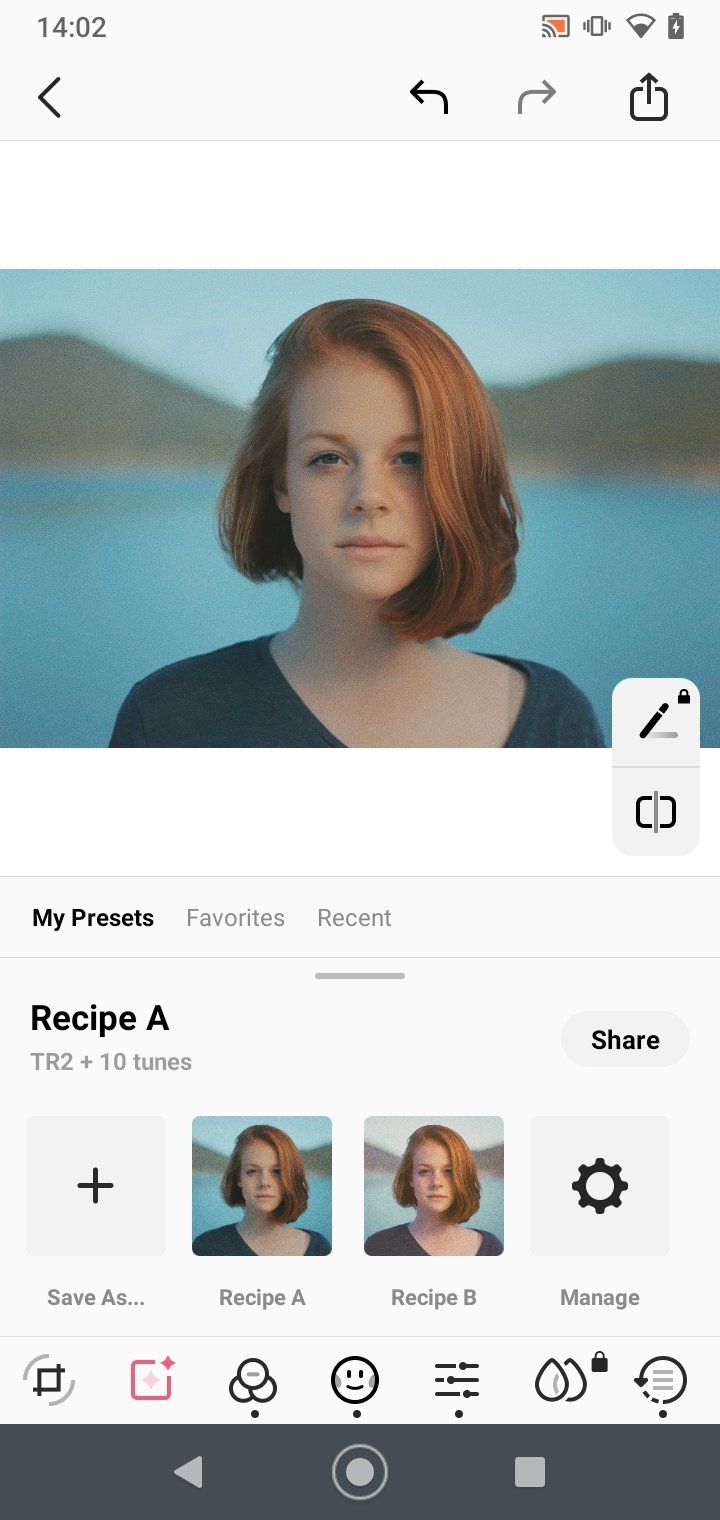The height and width of the screenshot is (1520, 720).
Task: Share Recipe A preset
Action: [x=625, y=1040]
